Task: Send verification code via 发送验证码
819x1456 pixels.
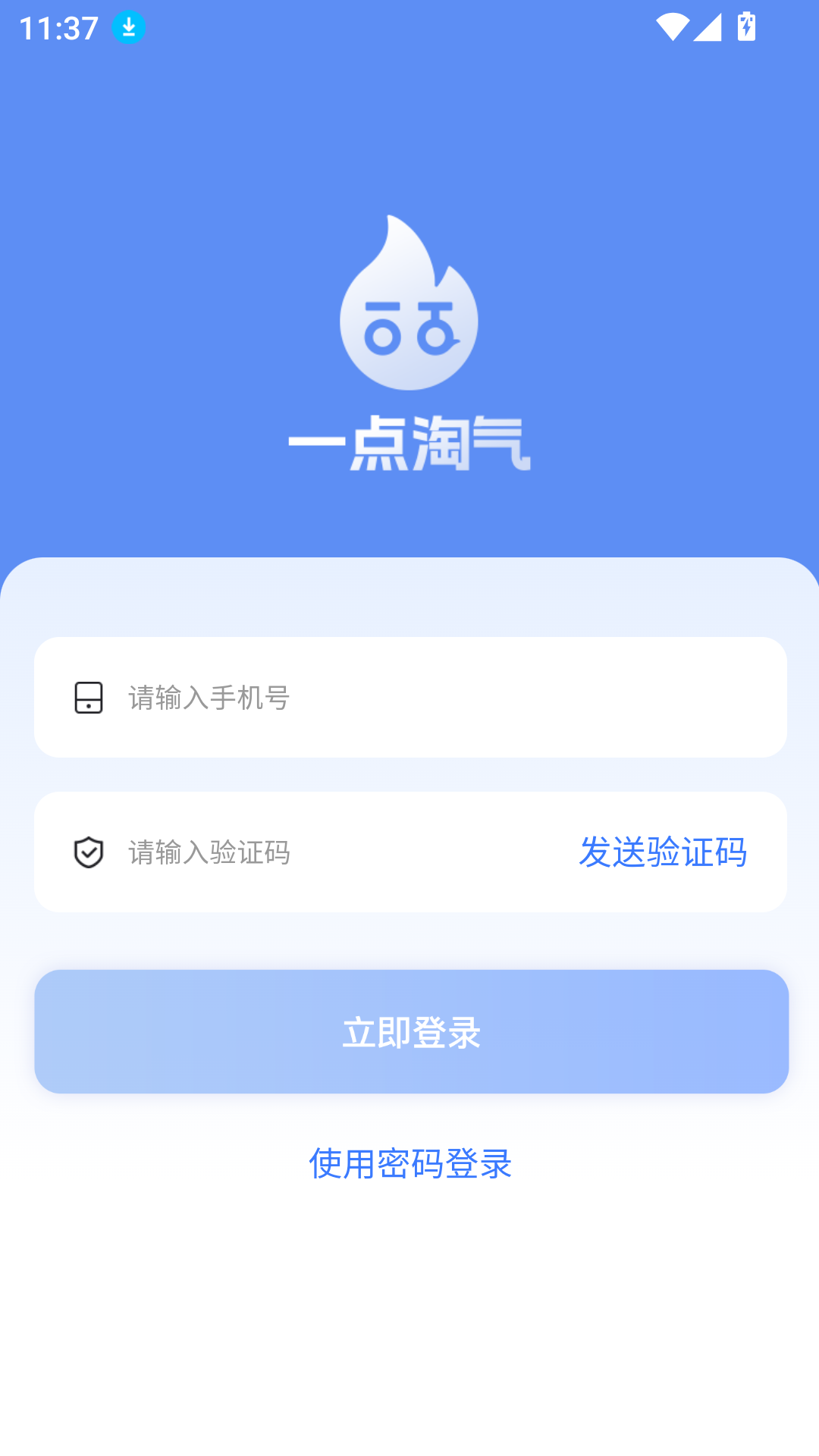Action: [663, 852]
